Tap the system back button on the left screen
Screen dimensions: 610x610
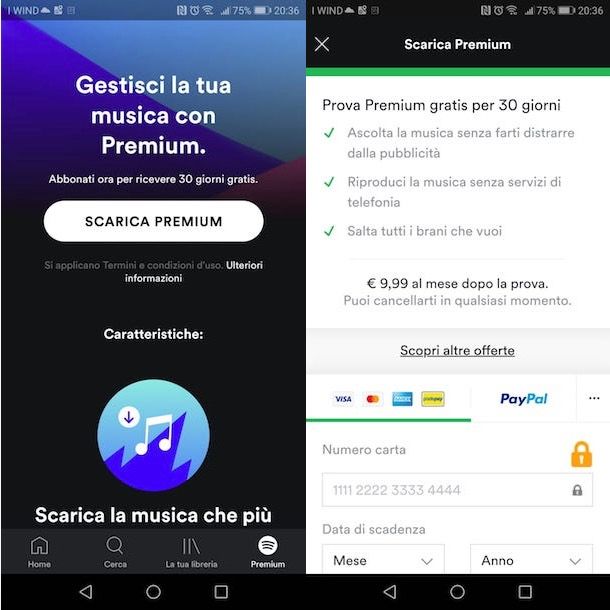pos(85,592)
